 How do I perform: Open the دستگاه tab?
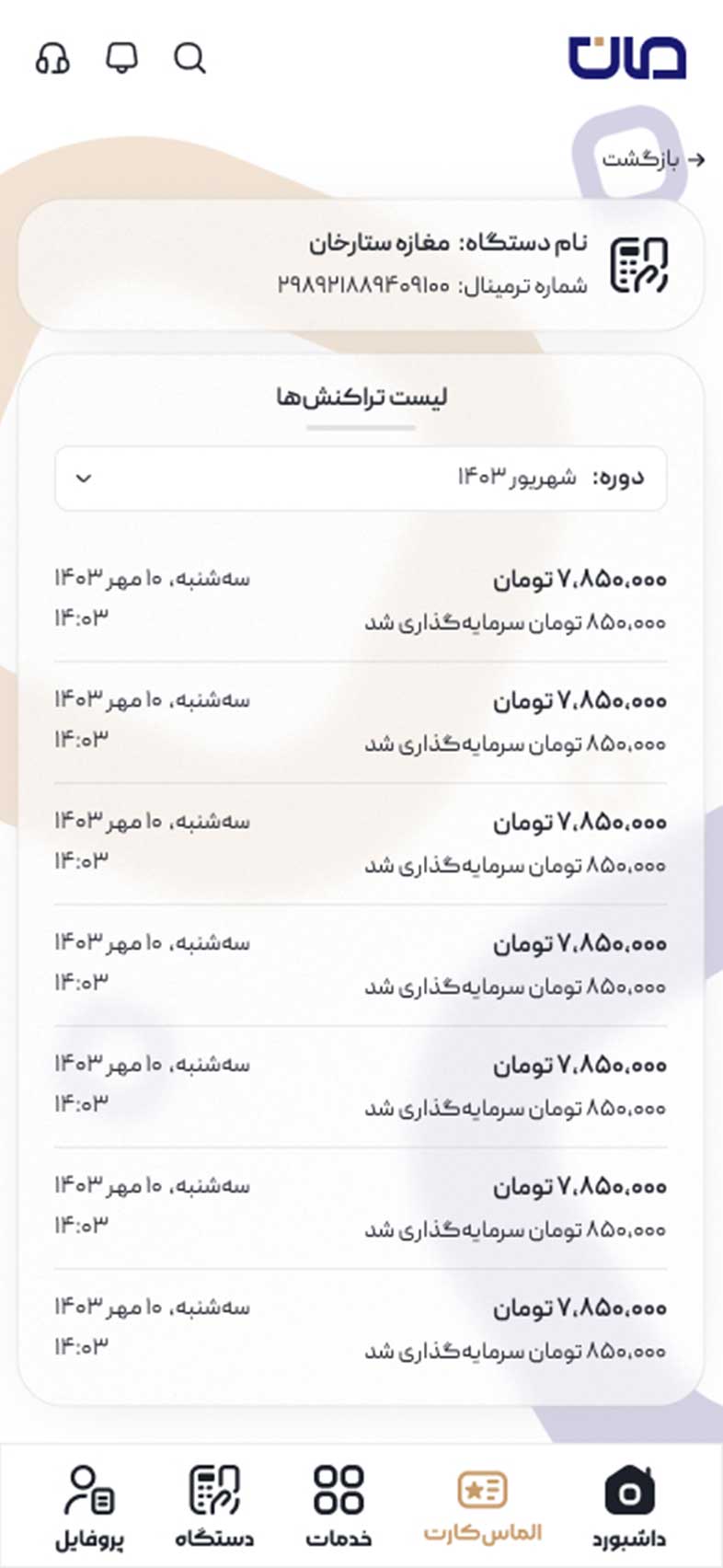point(214,1507)
